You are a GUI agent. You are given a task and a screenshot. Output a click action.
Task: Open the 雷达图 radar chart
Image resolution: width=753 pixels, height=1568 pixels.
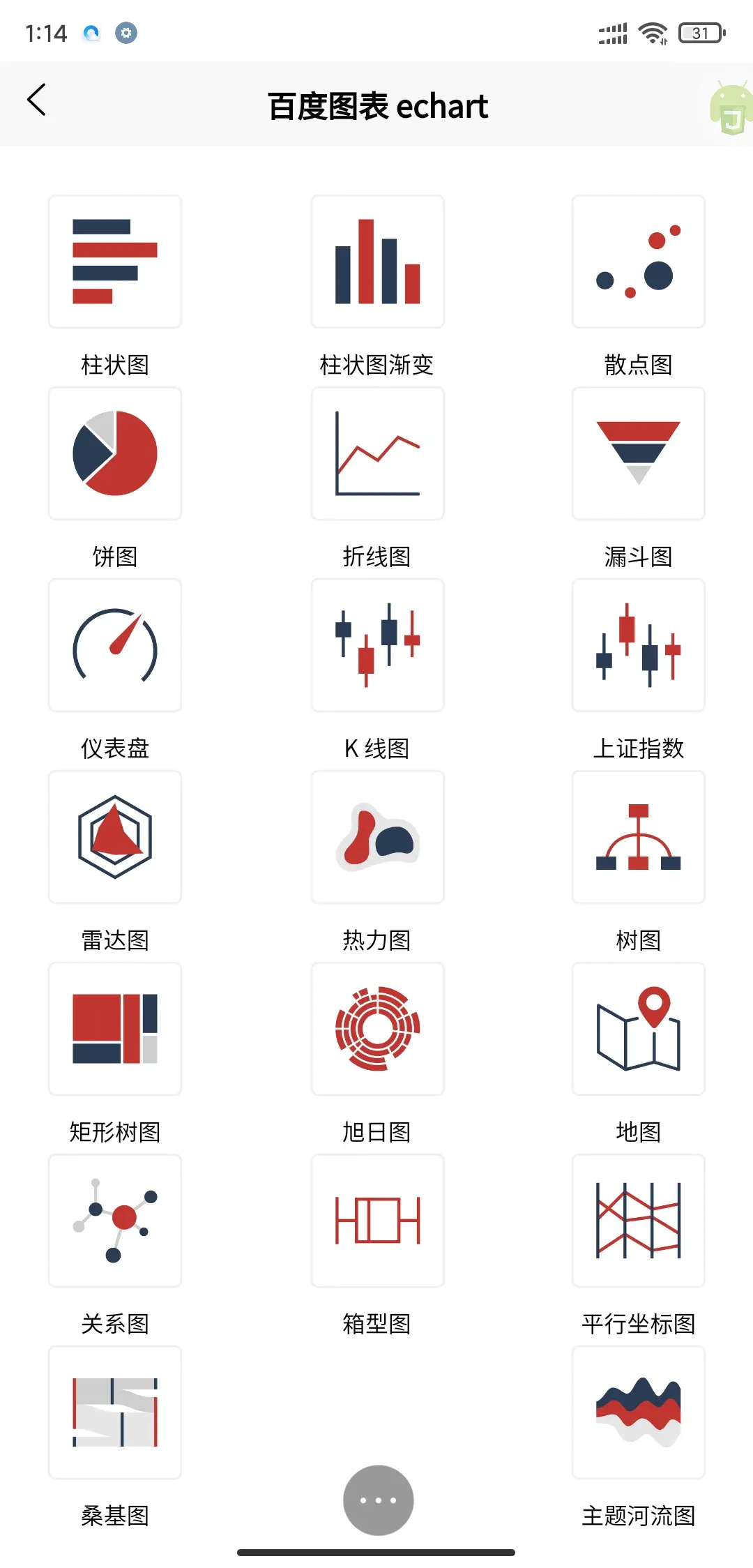pyautogui.click(x=115, y=837)
